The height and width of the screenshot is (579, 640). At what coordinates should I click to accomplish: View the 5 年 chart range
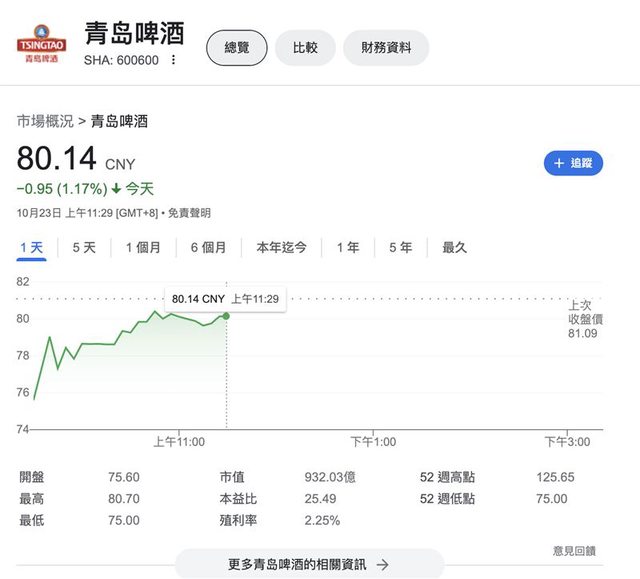tap(400, 247)
